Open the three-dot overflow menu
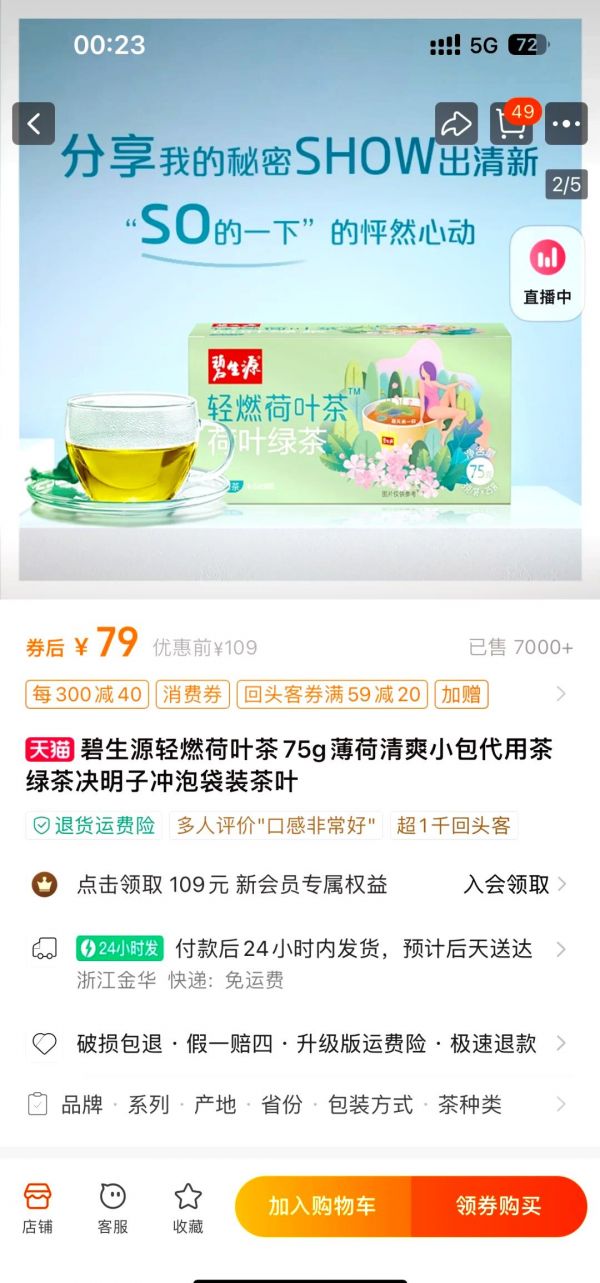Screen dimensions: 600x1283 566,124
